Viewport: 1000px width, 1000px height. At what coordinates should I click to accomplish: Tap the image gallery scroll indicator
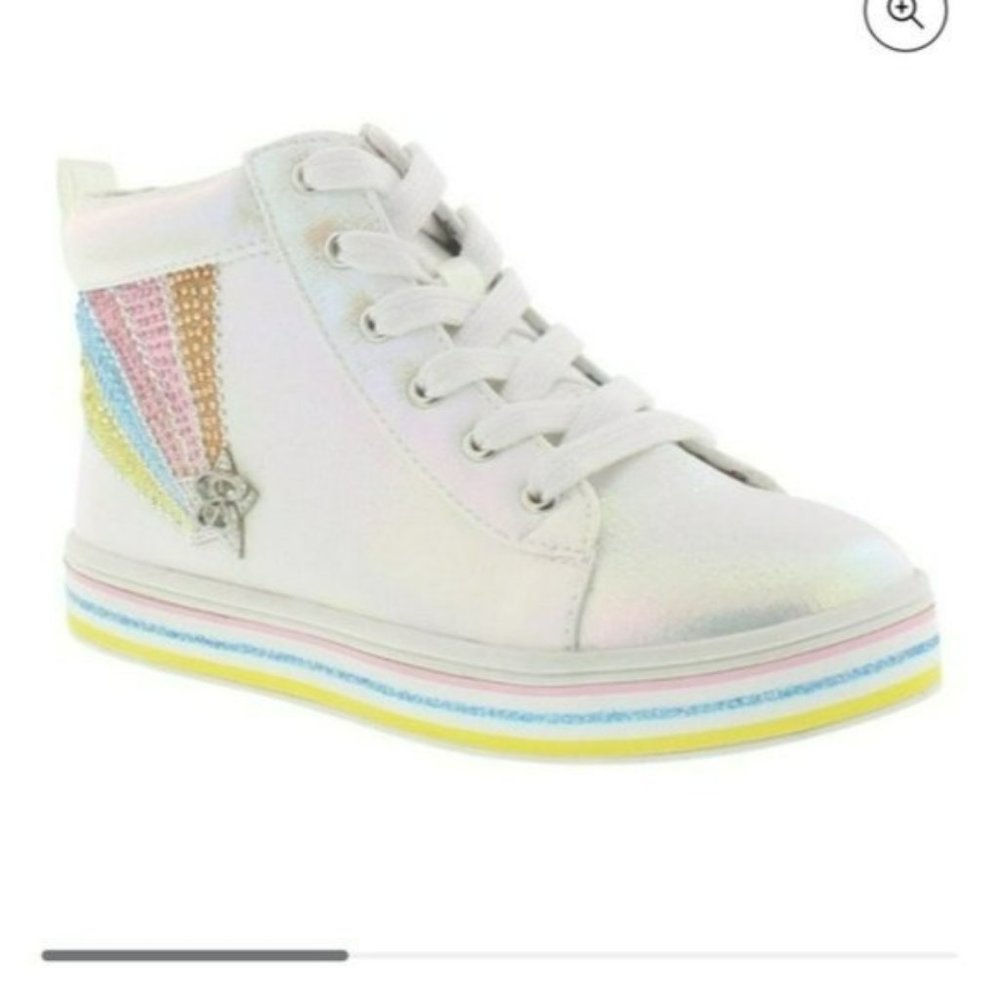(x=195, y=955)
